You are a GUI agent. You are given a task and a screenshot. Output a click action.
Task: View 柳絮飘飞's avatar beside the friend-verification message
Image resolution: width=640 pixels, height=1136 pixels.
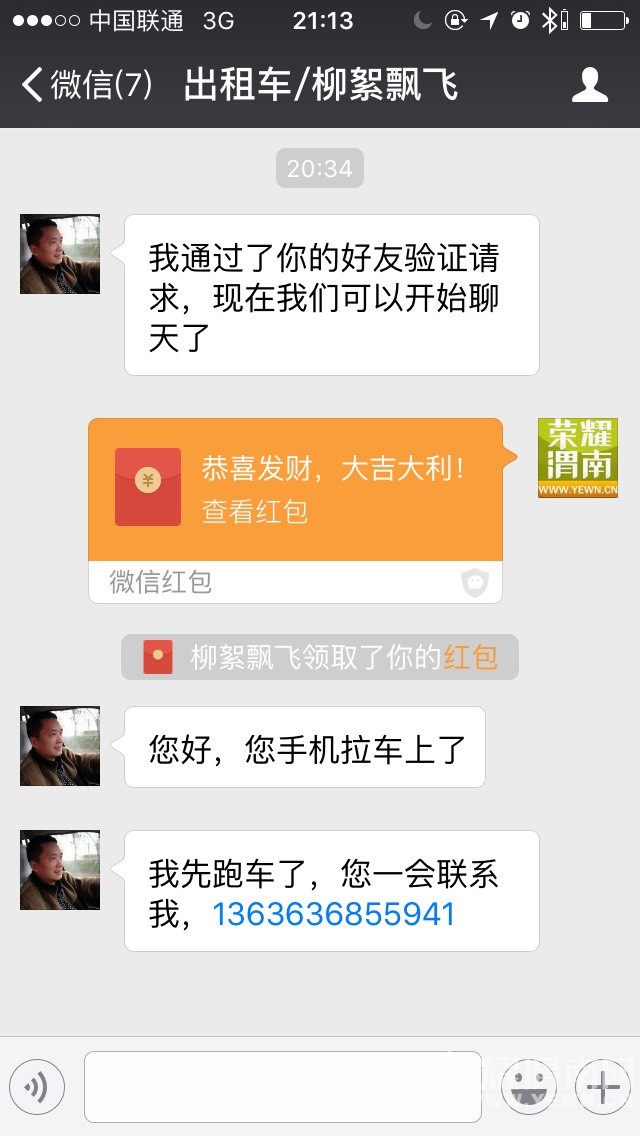pos(60,254)
